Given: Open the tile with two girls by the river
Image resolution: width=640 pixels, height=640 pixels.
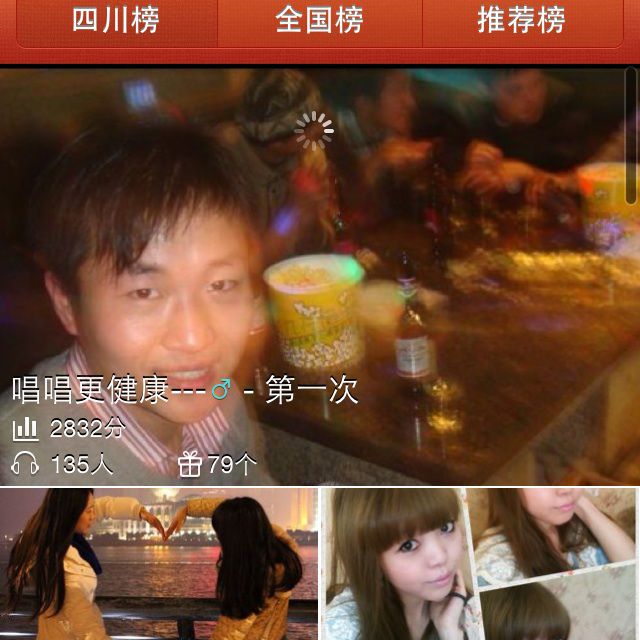Looking at the screenshot, I should [x=158, y=564].
